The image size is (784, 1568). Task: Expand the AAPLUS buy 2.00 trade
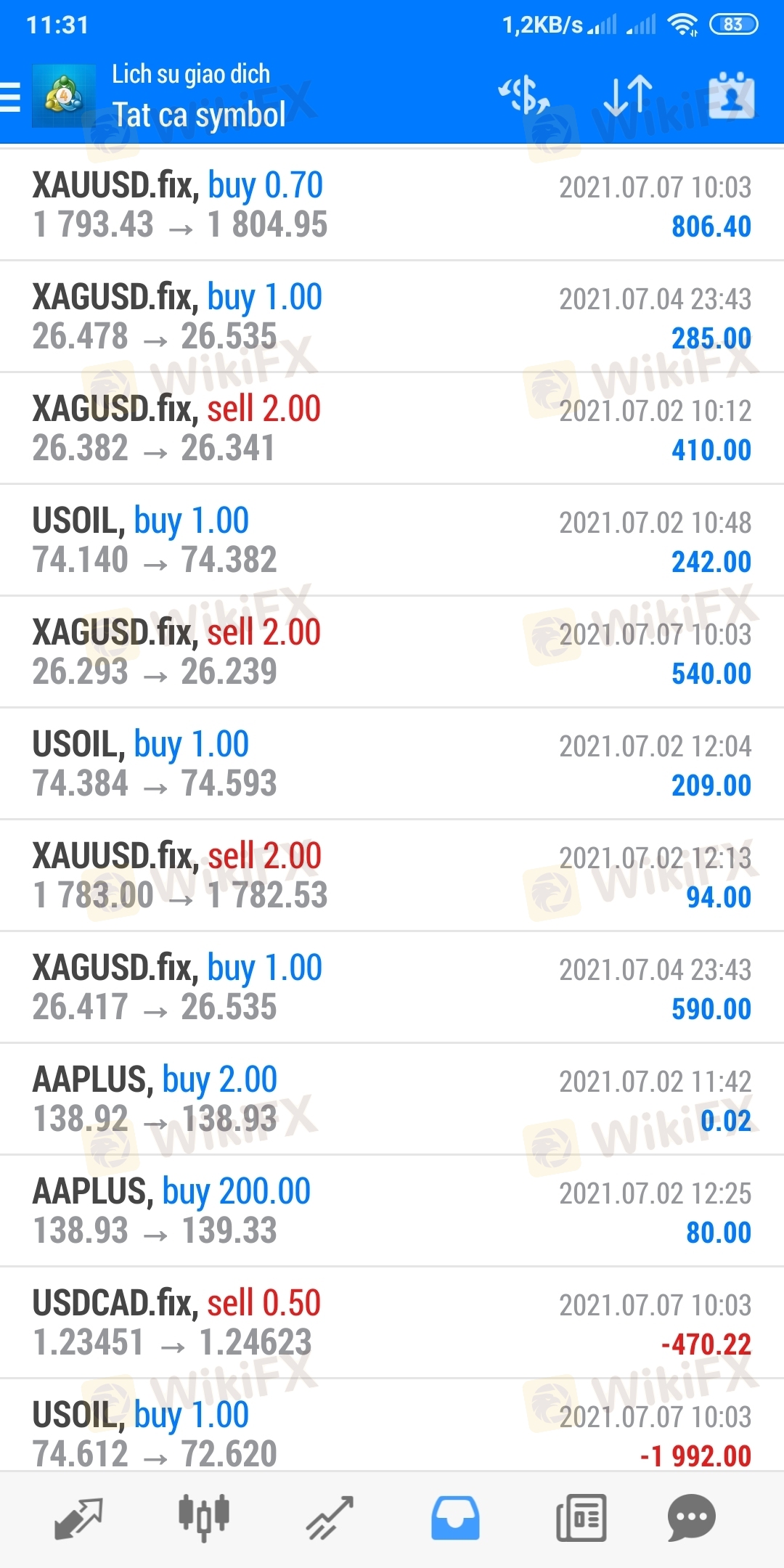click(392, 1099)
